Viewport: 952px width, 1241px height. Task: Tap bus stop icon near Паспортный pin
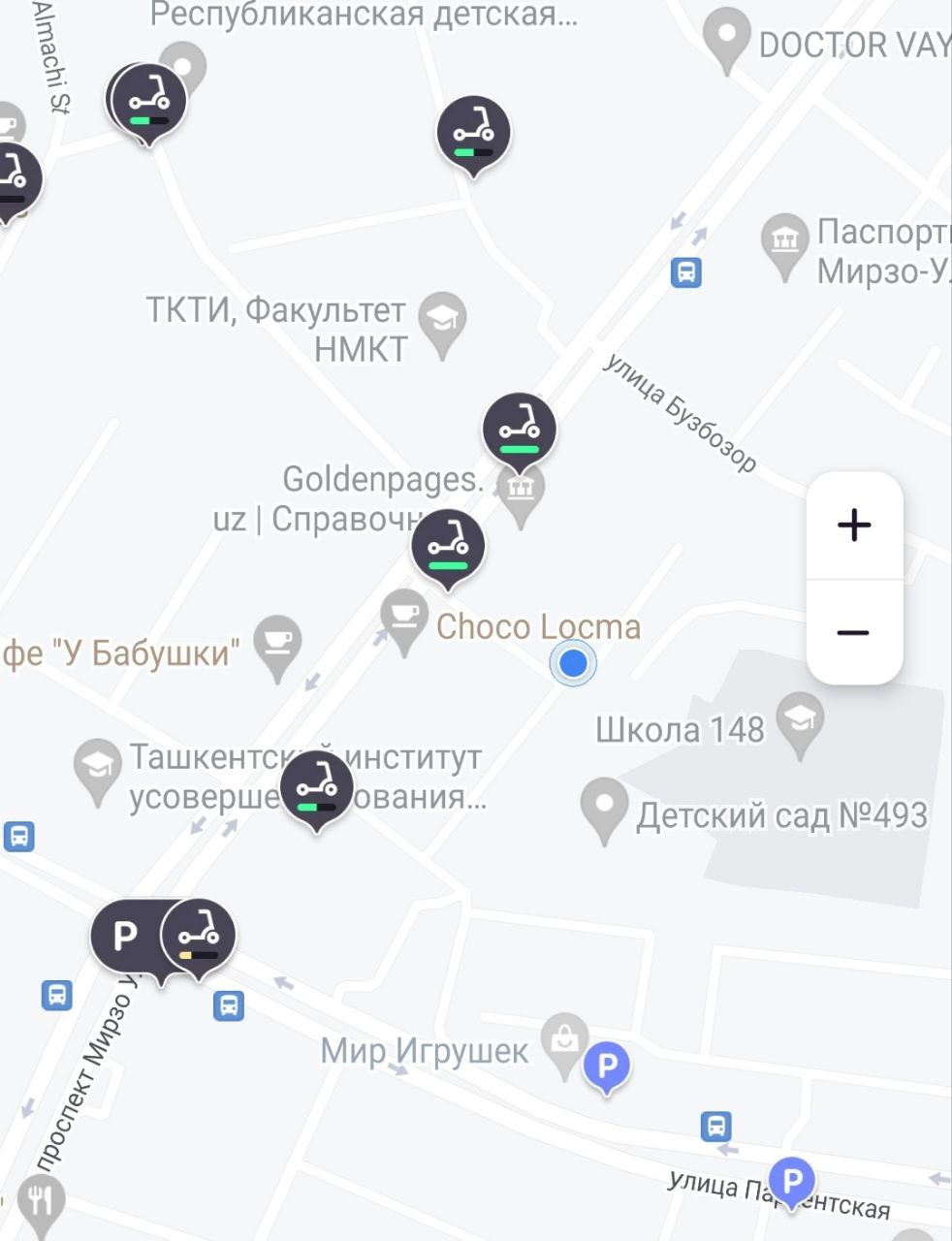click(686, 272)
